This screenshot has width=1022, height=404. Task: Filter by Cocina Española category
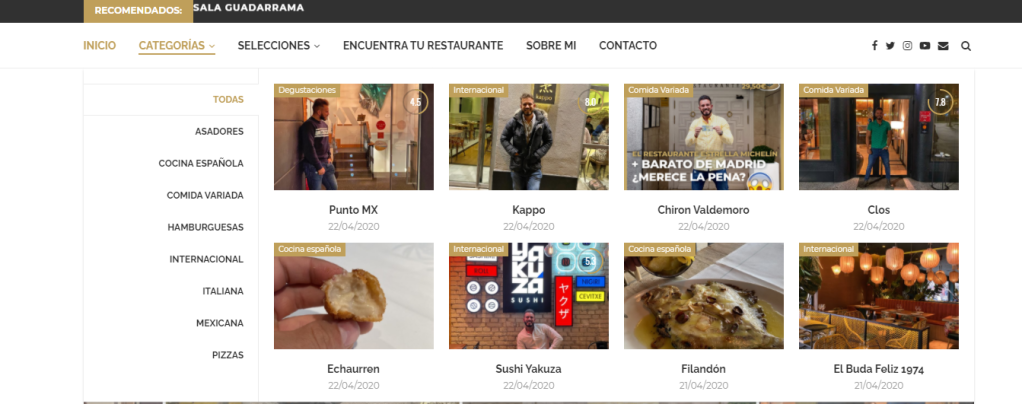201,163
